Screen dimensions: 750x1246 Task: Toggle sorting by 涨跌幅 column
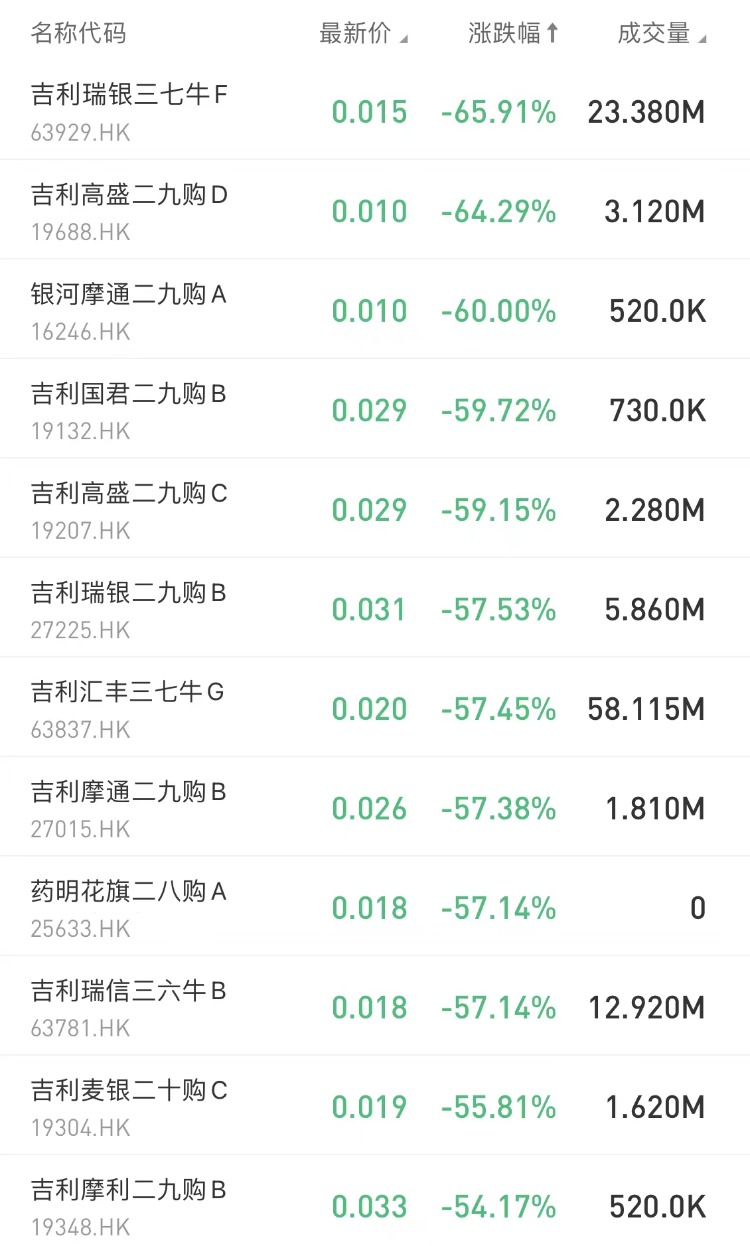point(513,33)
